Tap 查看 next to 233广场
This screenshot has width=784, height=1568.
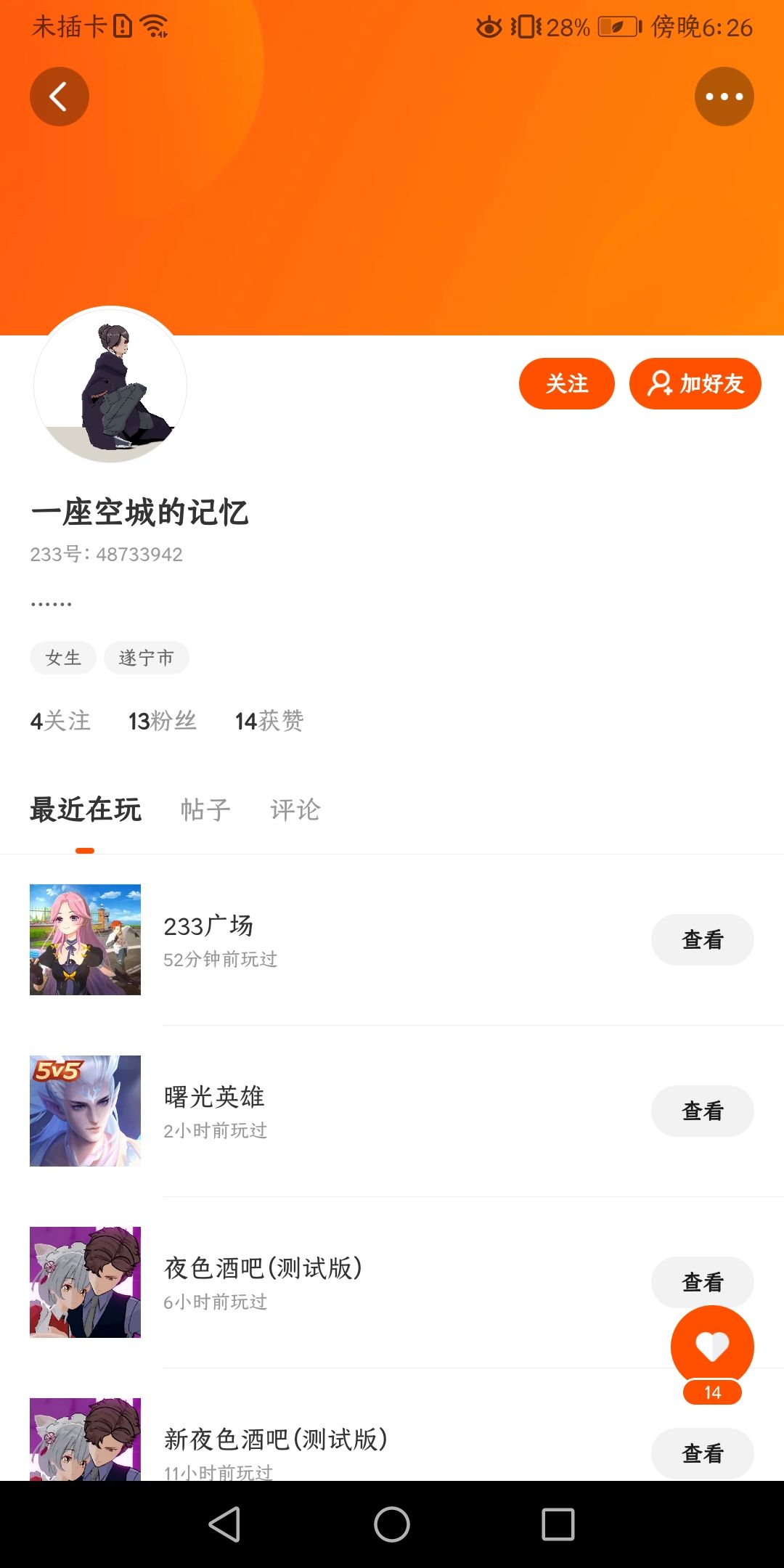(702, 939)
